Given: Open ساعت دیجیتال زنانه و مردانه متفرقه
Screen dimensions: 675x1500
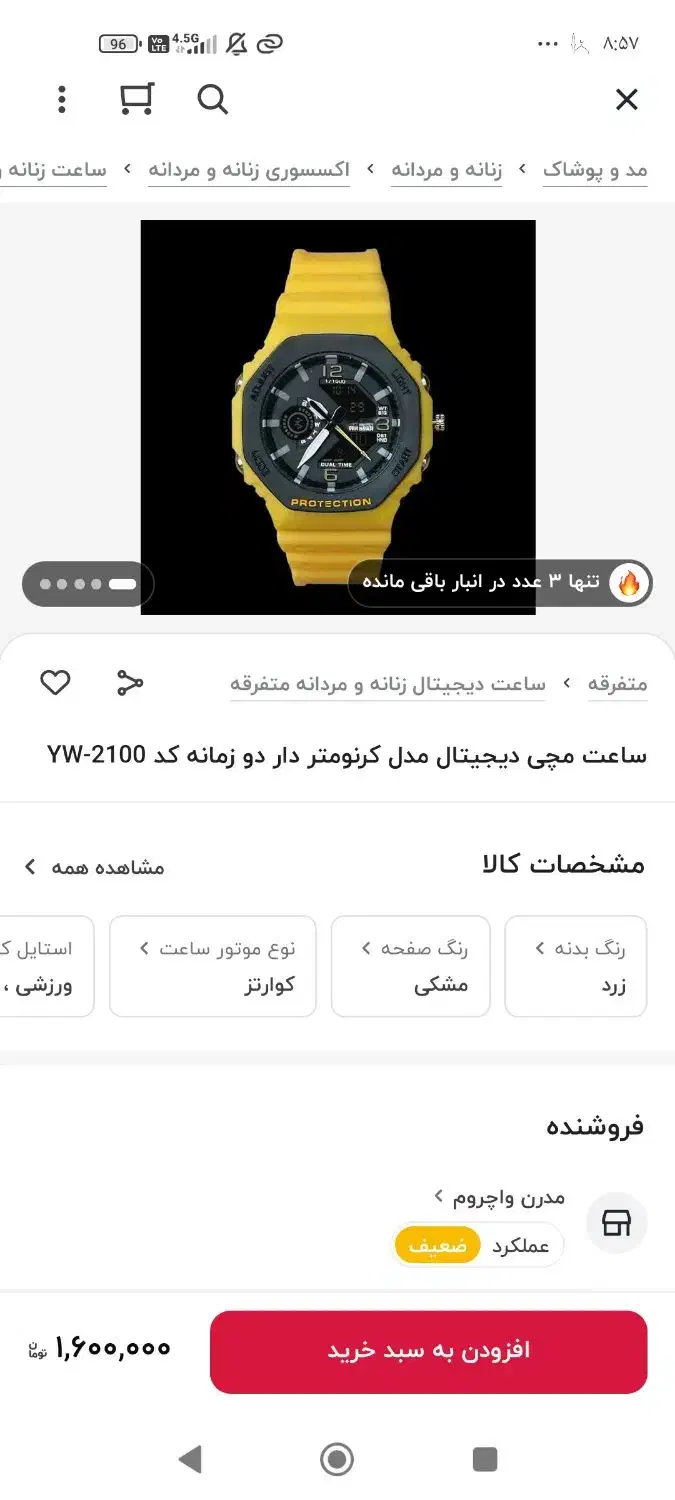Looking at the screenshot, I should 387,684.
